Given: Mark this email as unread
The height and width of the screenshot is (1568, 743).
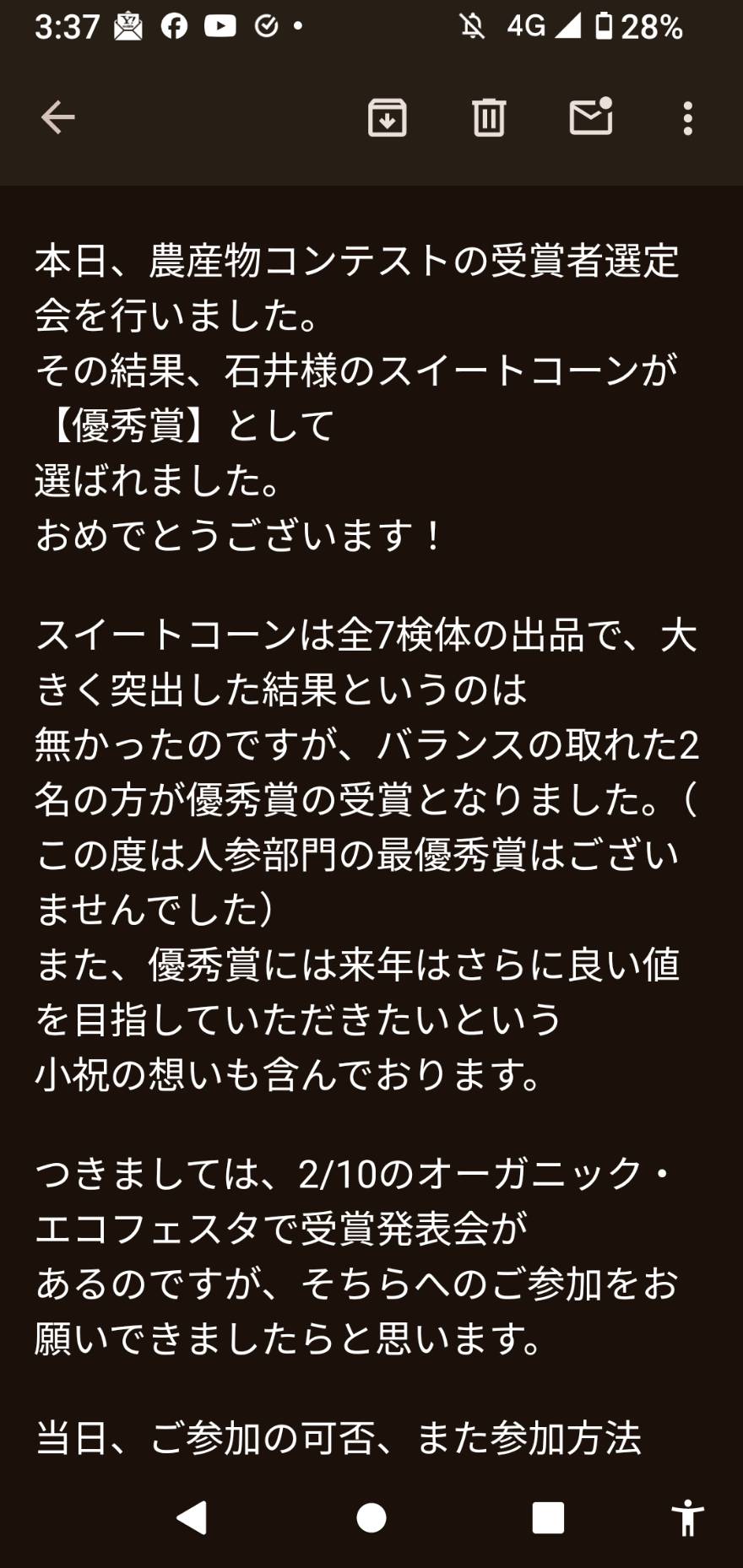Looking at the screenshot, I should pos(591,116).
